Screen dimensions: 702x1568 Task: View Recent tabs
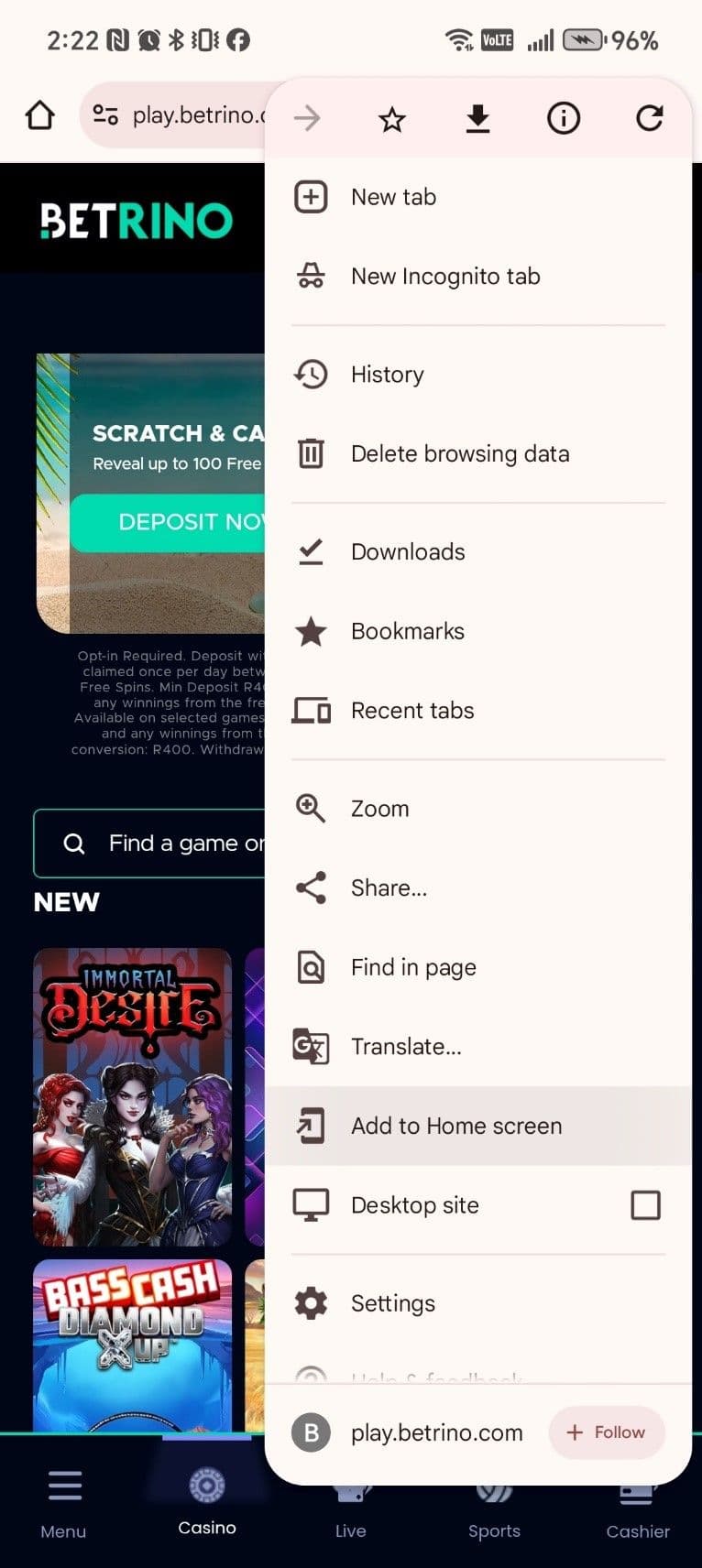tap(412, 711)
